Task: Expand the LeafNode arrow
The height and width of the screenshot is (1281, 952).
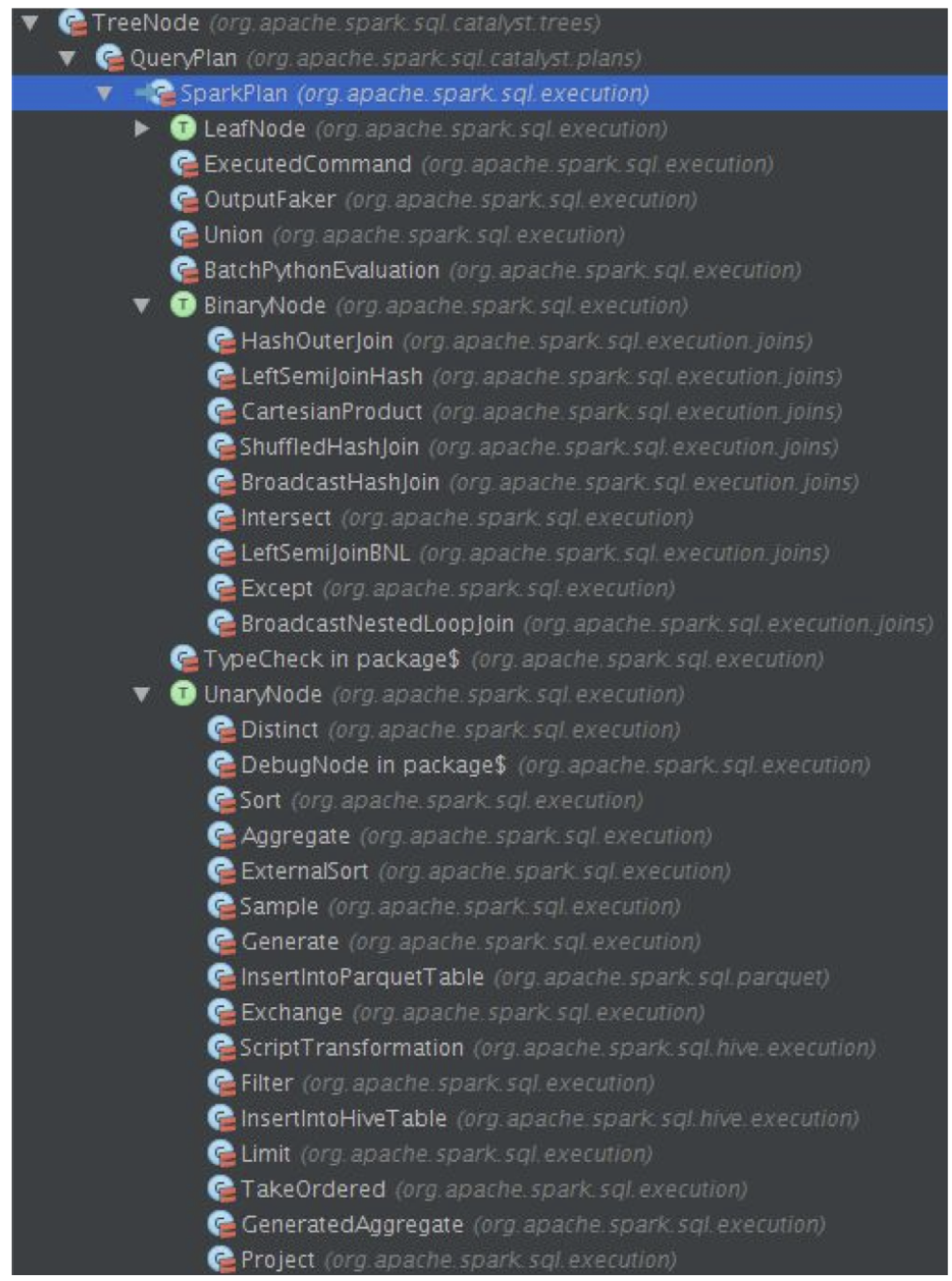Action: click(x=141, y=129)
